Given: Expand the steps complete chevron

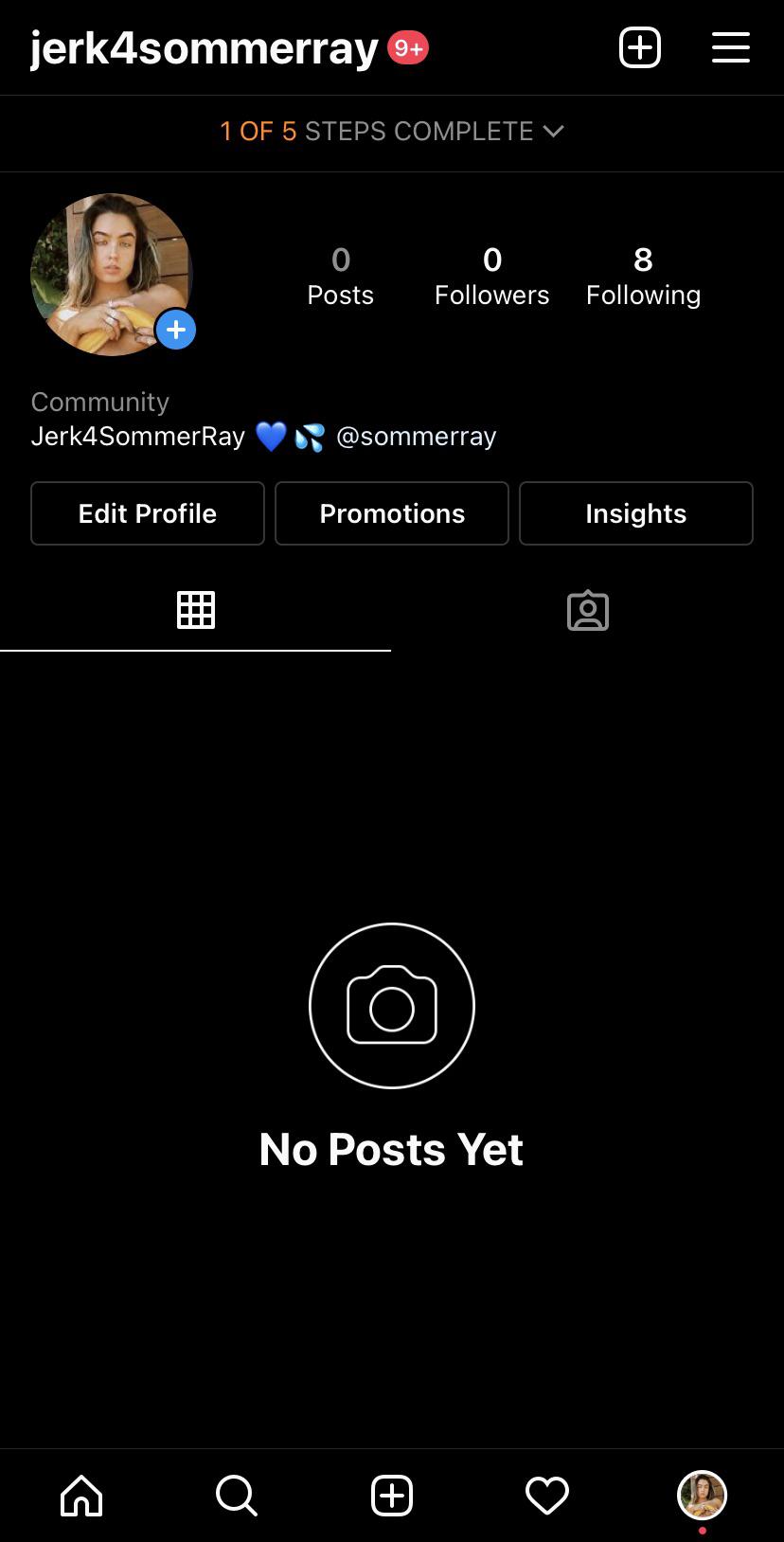Looking at the screenshot, I should [x=555, y=132].
